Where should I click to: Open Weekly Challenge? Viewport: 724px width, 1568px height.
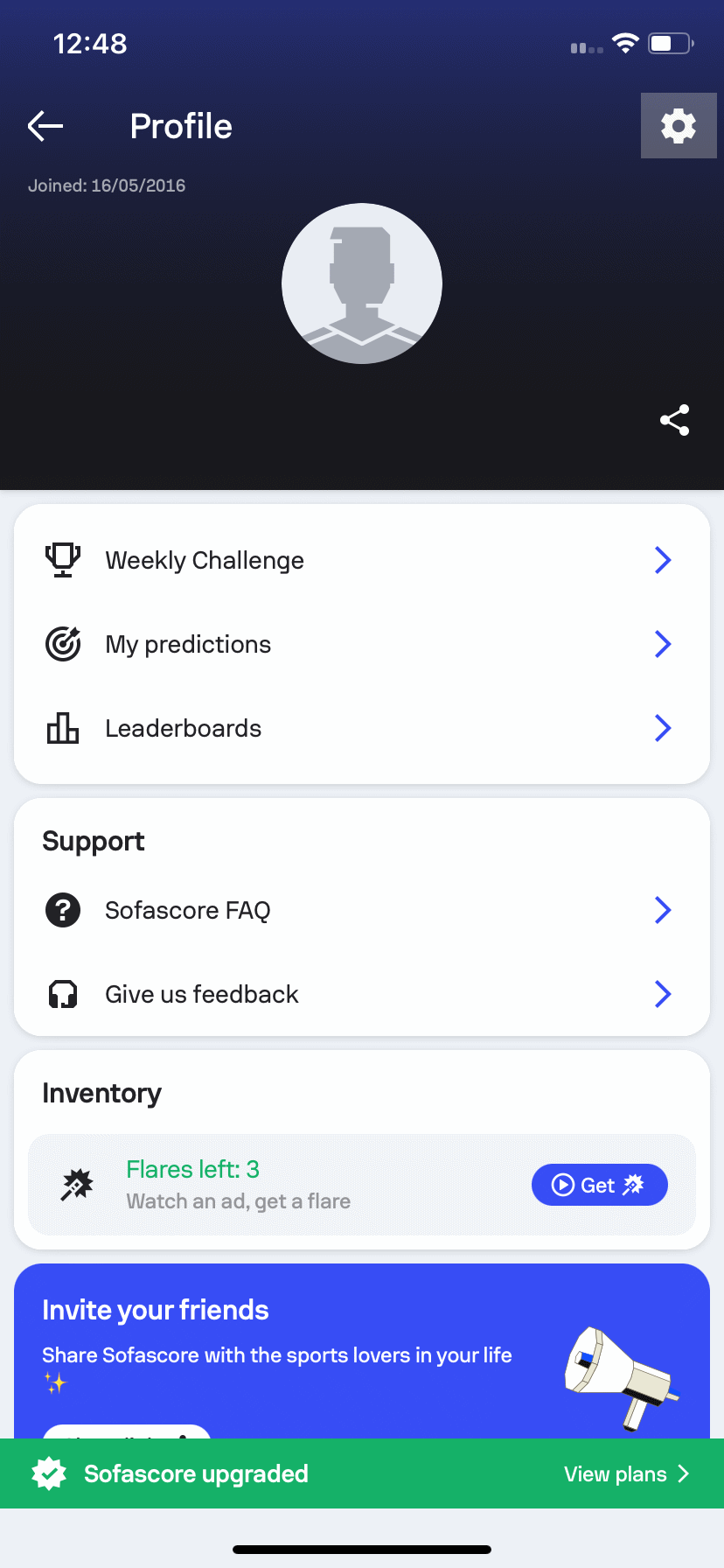pyautogui.click(x=362, y=560)
